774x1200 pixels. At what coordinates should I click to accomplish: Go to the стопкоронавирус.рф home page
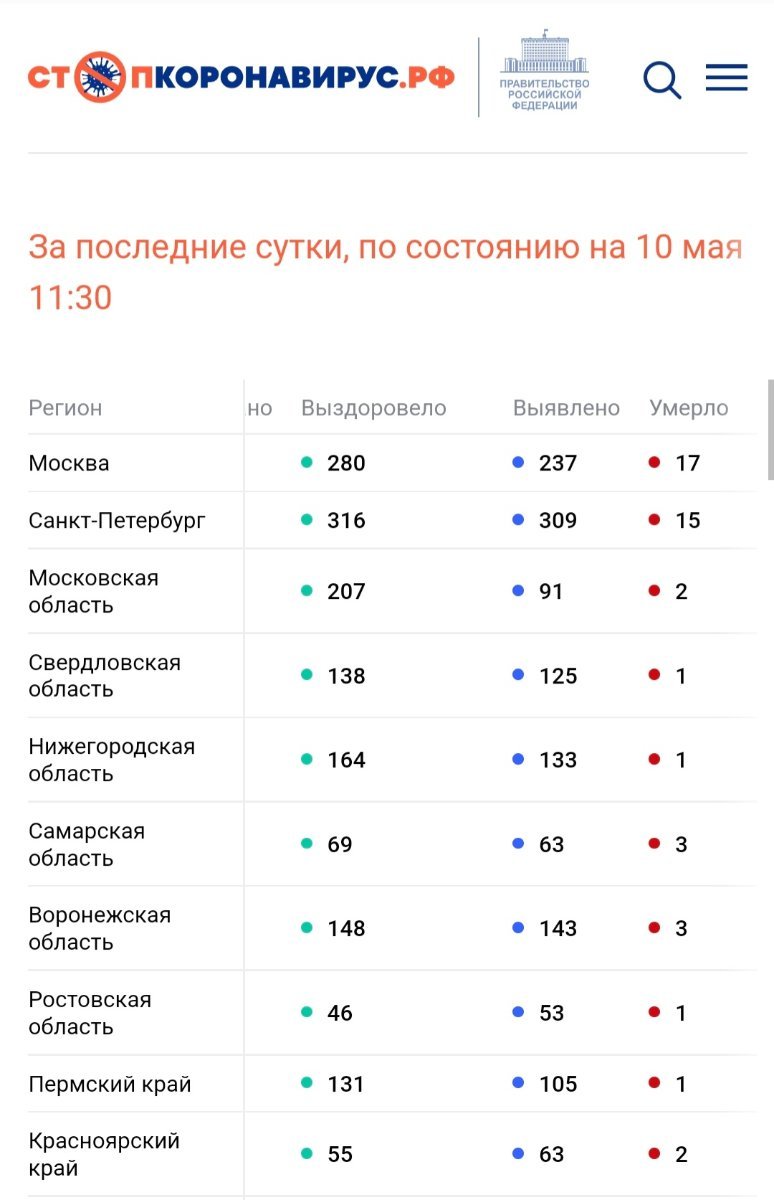coord(241,78)
